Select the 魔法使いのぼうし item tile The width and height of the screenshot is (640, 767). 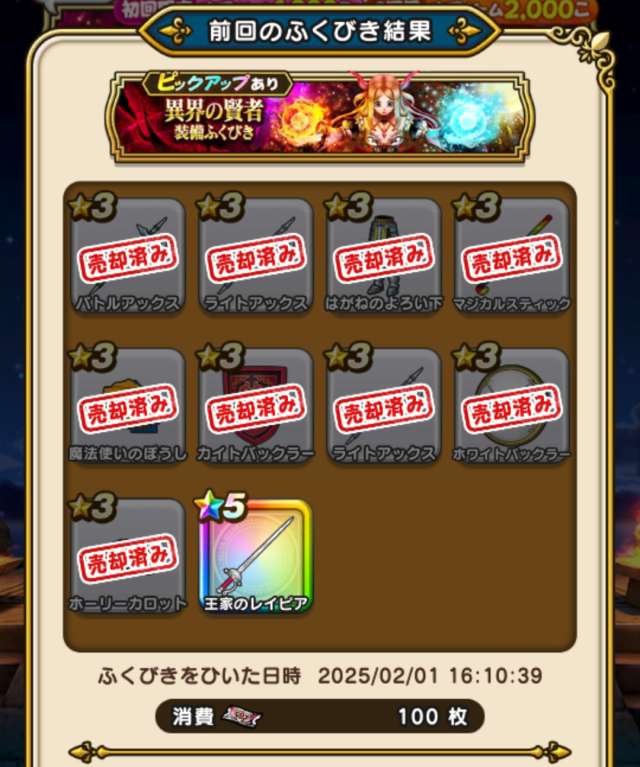(127, 406)
